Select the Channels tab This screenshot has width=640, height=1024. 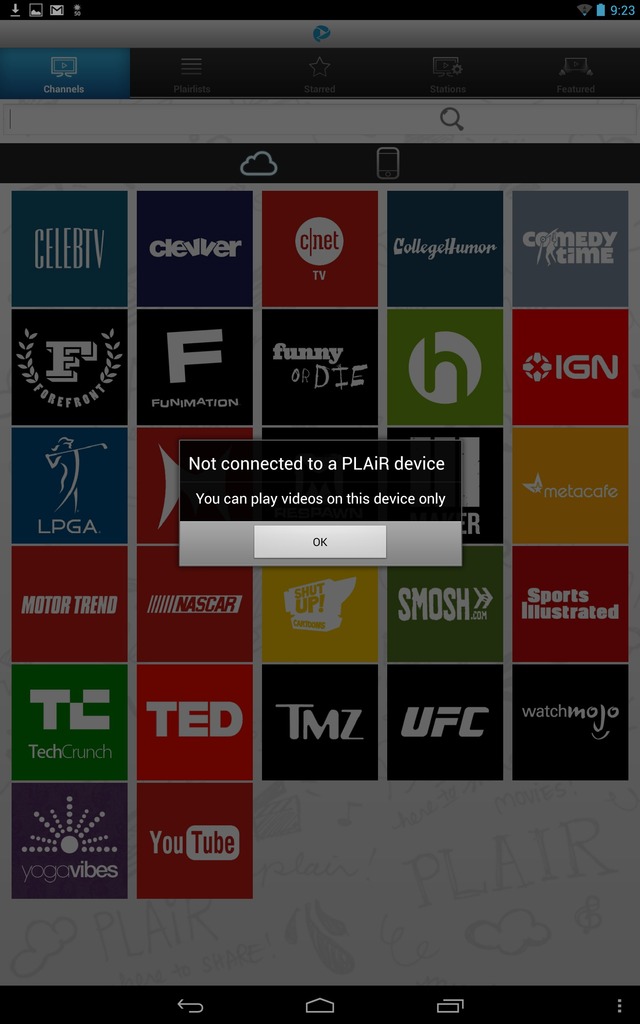point(64,73)
